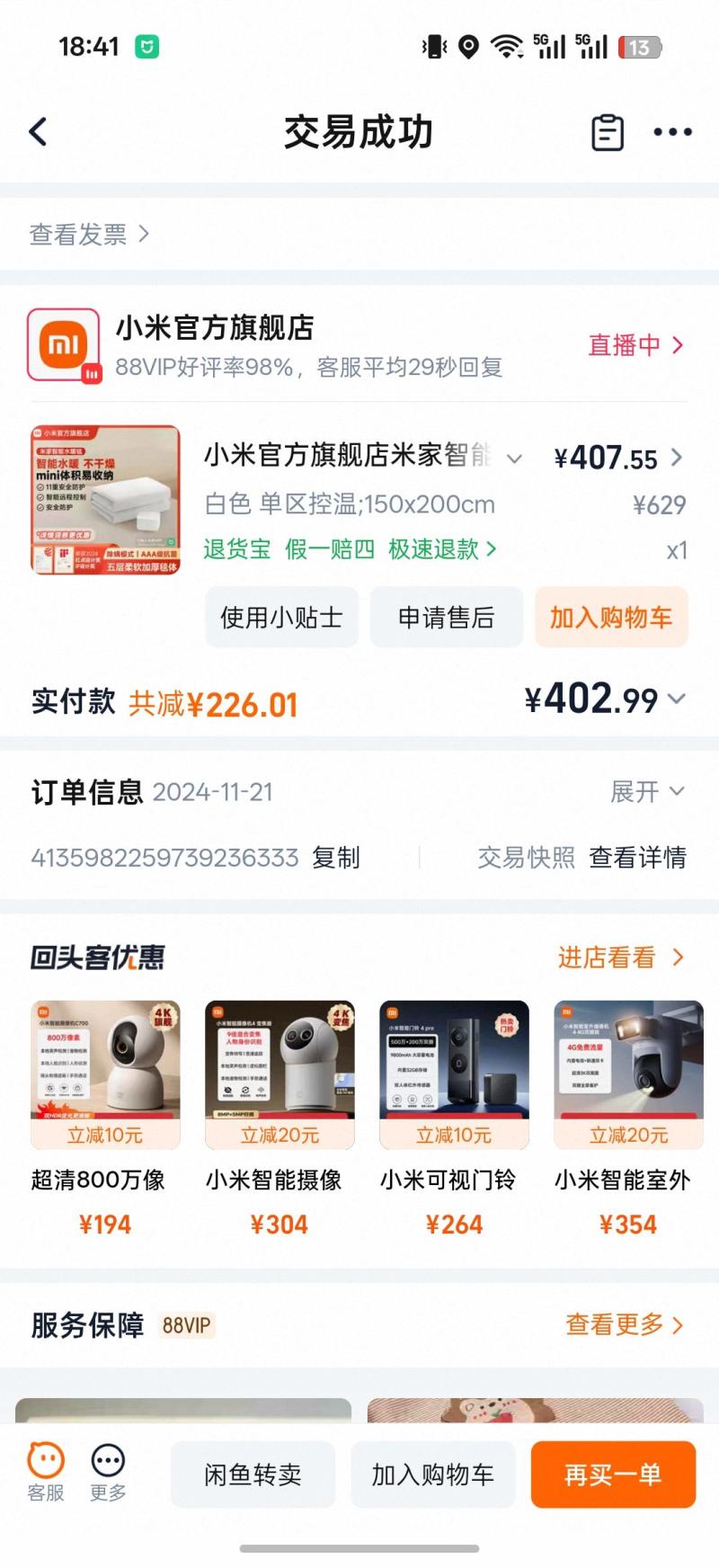Tap 使用小贴士 button

281,618
